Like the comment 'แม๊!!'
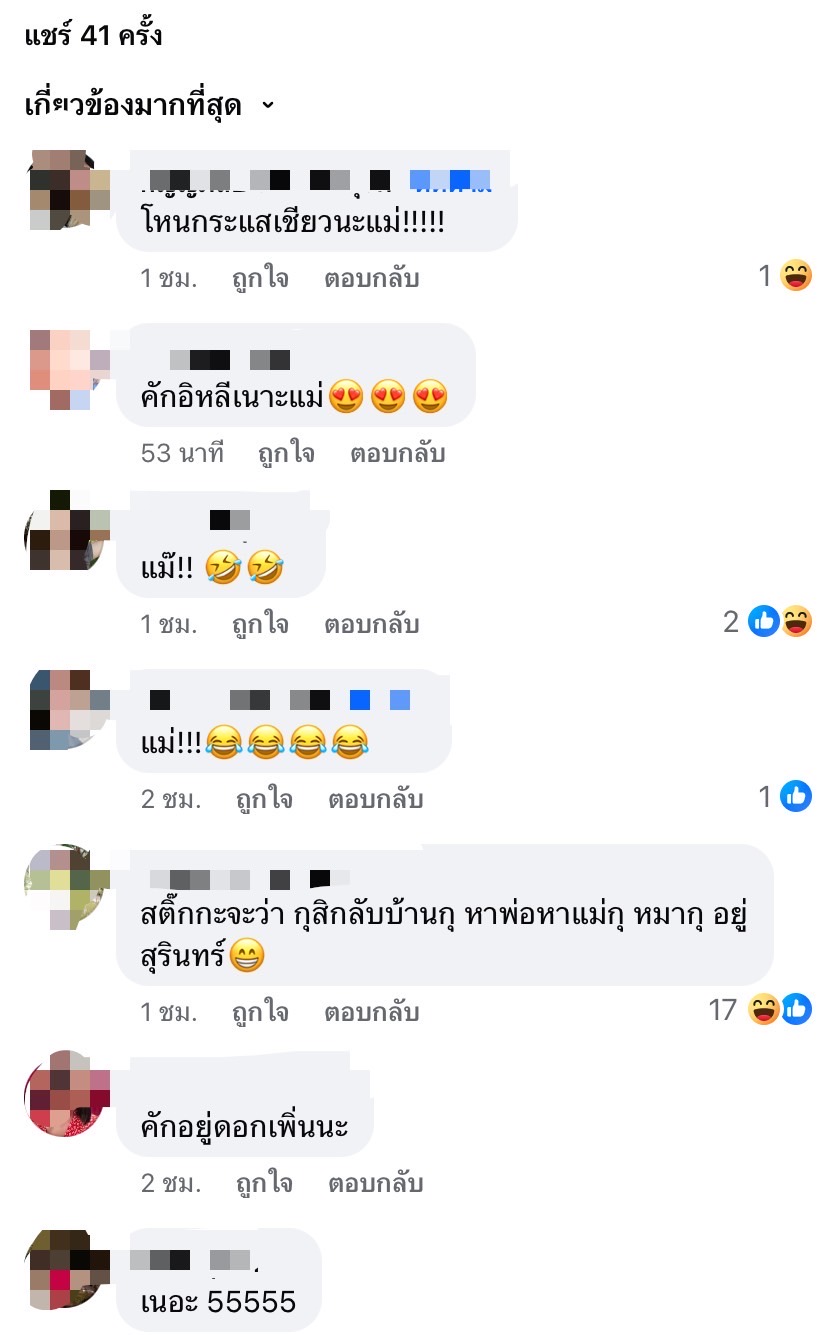 point(261,624)
